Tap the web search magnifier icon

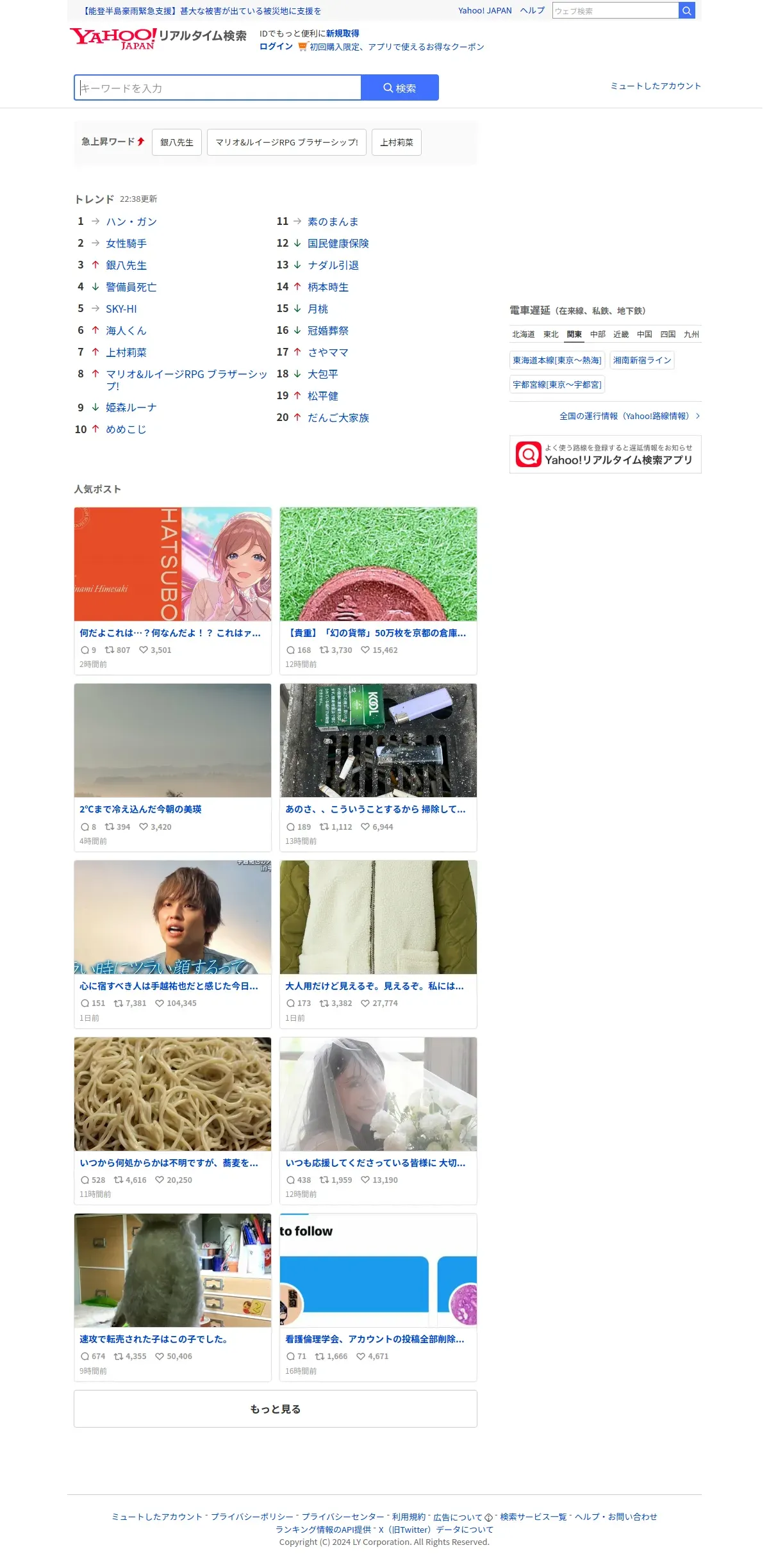point(686,11)
